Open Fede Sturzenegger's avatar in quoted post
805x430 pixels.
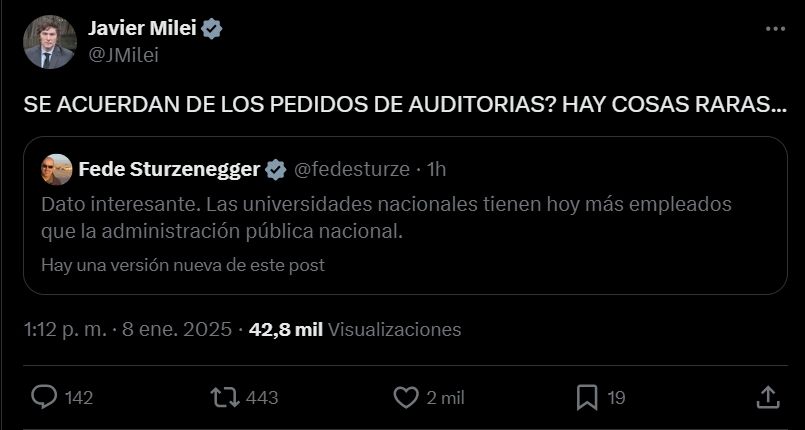pos(56,169)
